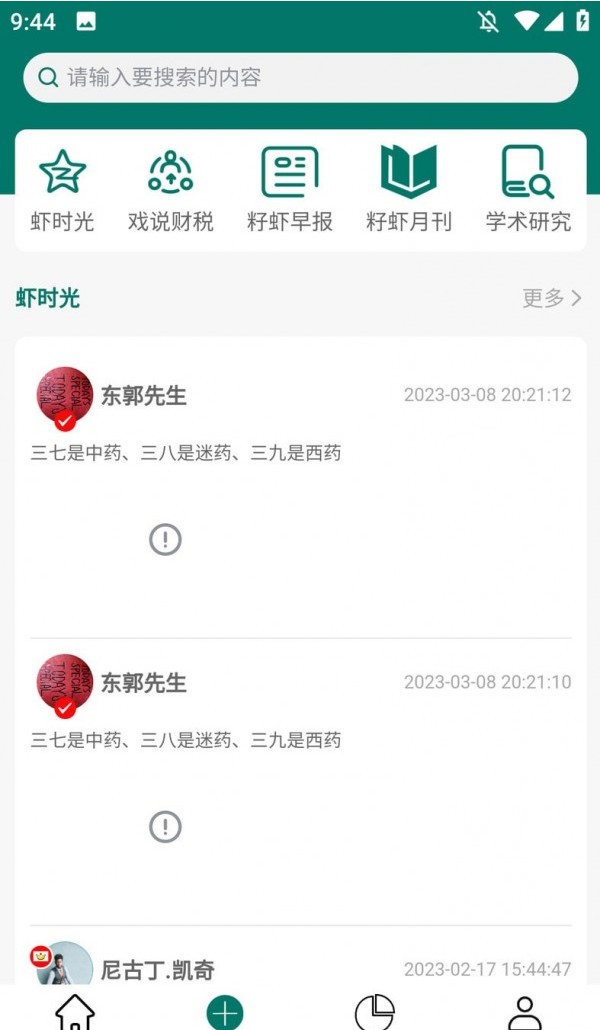Open the 戏说财税 section
This screenshot has height=1030, width=600.
pyautogui.click(x=171, y=190)
